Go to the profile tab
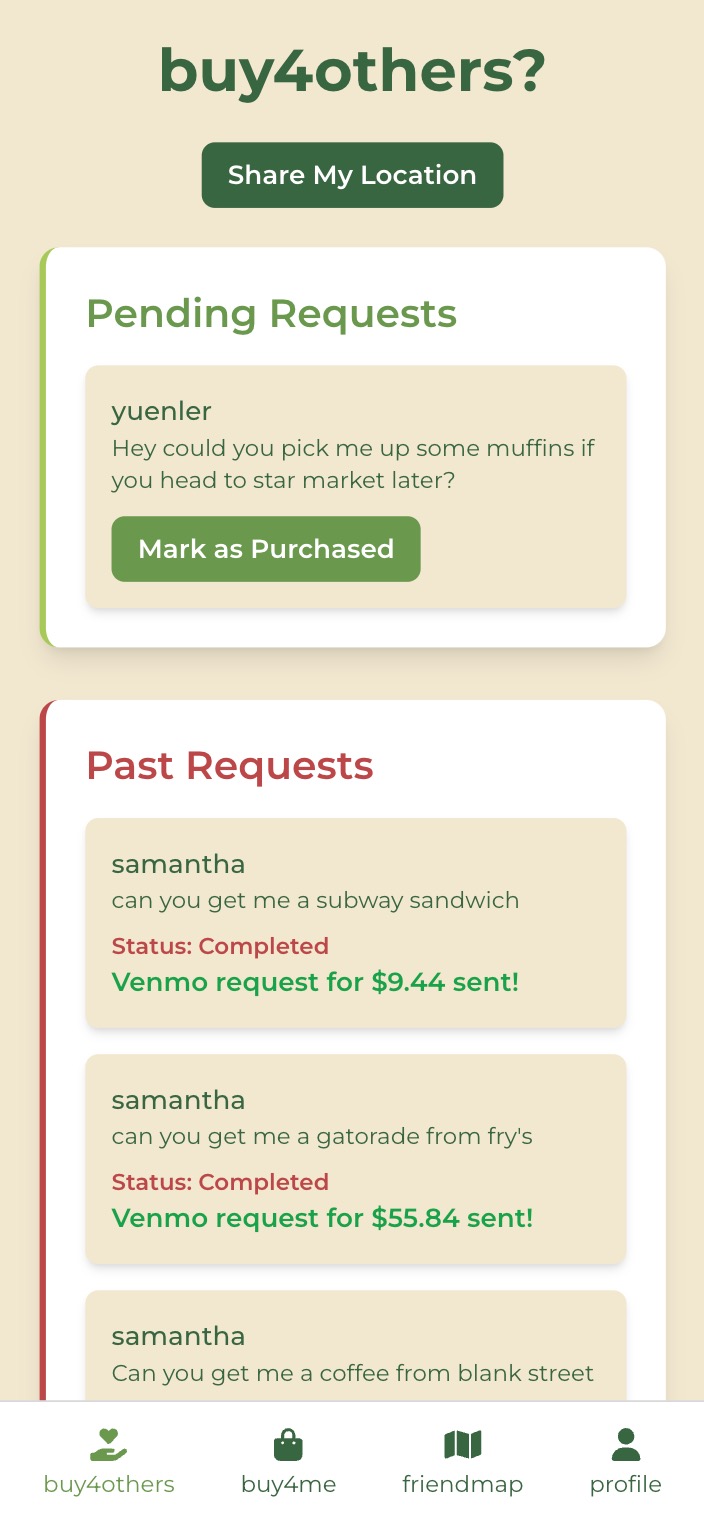This screenshot has width=704, height=1524. [x=625, y=1461]
